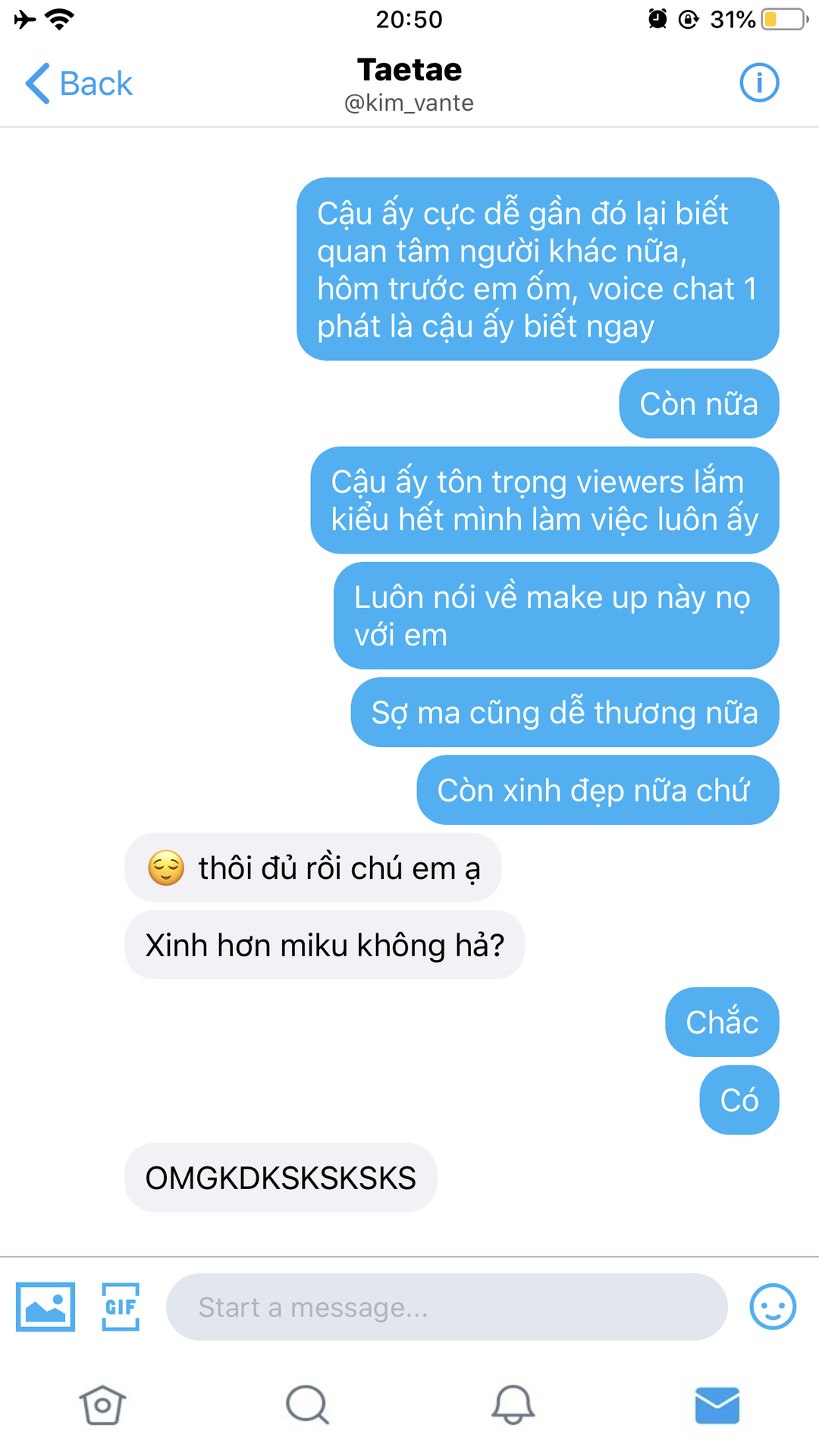The width and height of the screenshot is (819, 1456).
Task: Open conversation info for Taetae
Action: [x=759, y=83]
